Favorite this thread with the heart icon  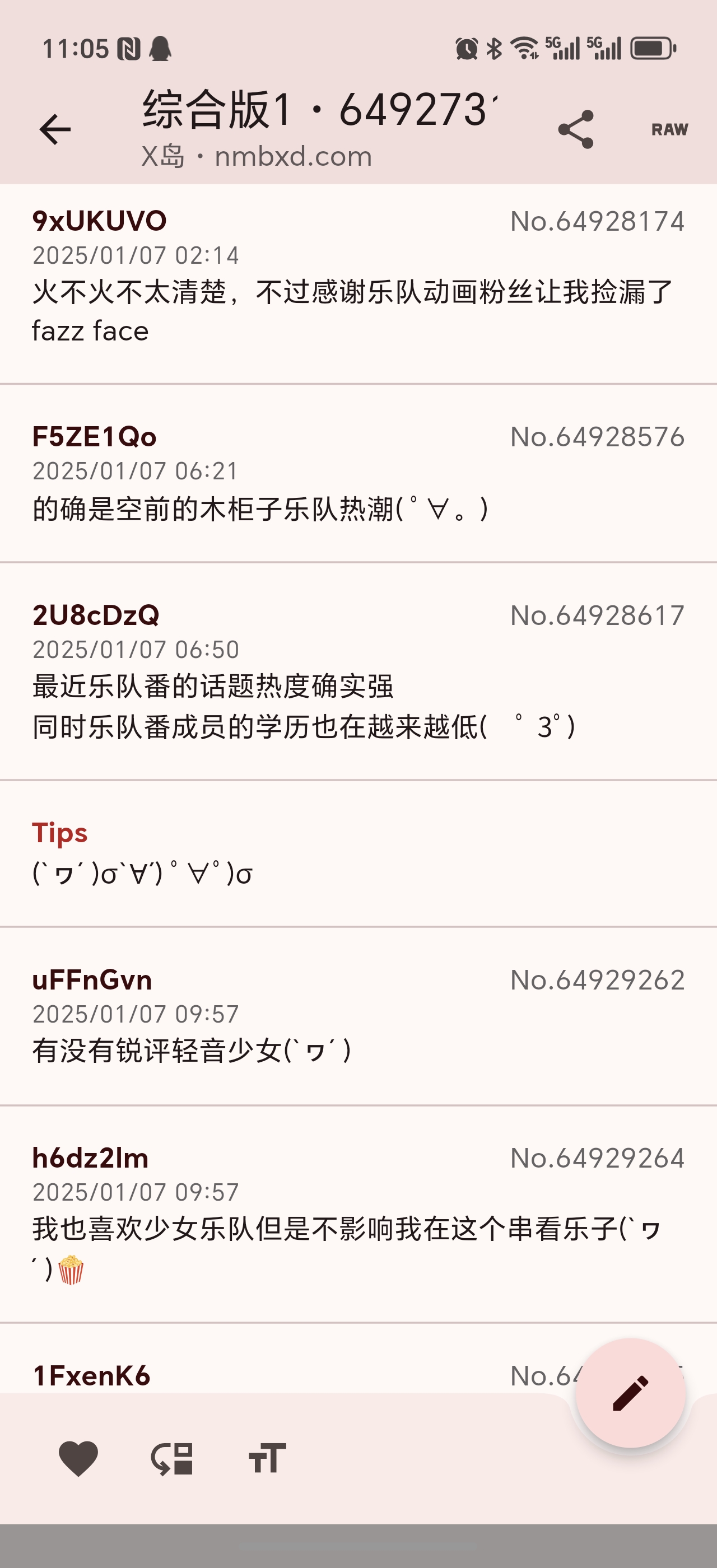coord(78,1458)
